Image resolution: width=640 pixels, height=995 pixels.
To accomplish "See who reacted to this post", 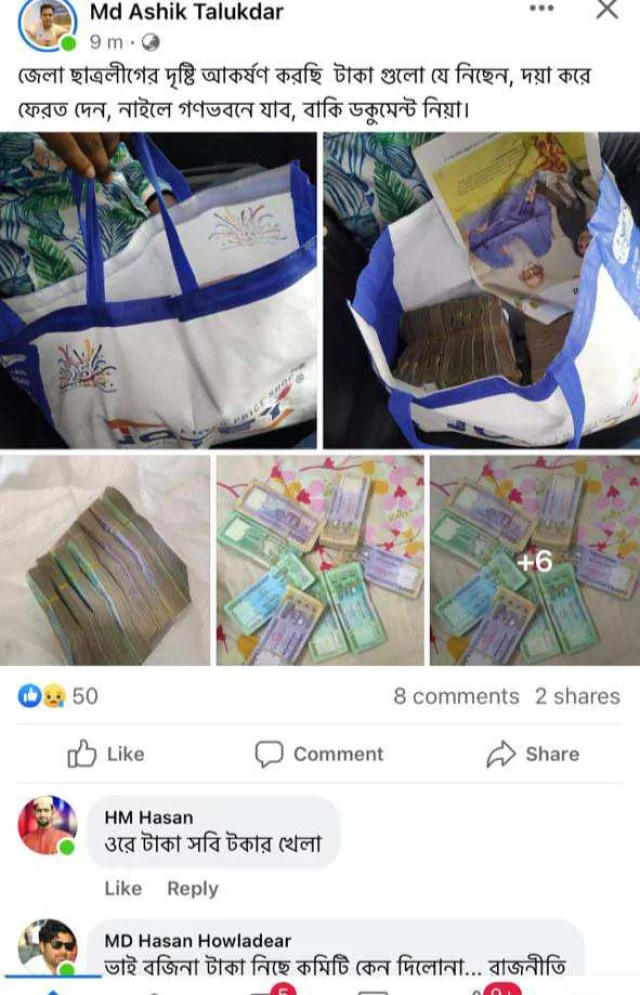I will [x=58, y=696].
